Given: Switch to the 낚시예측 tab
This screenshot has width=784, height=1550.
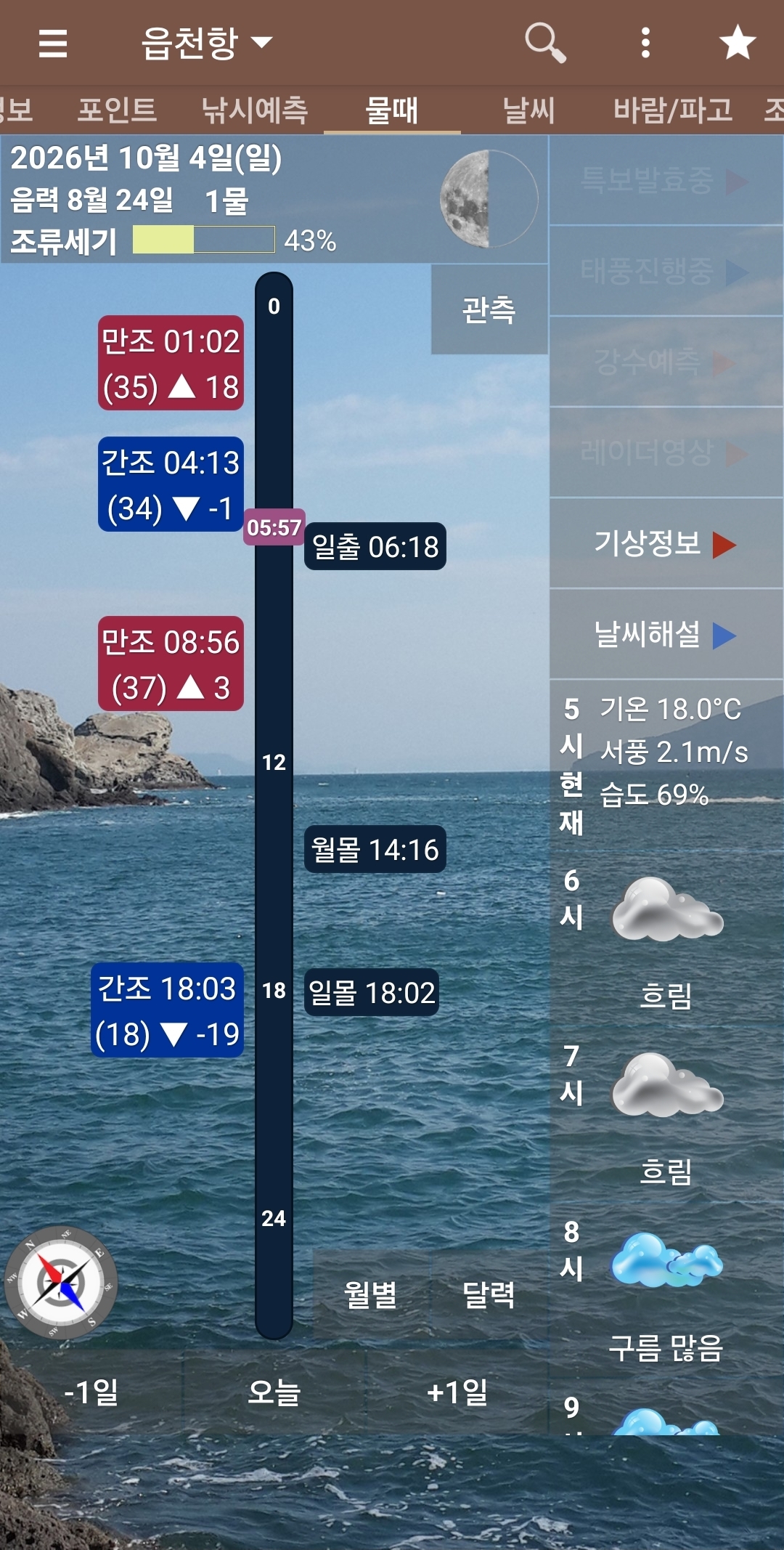Looking at the screenshot, I should click(x=255, y=110).
